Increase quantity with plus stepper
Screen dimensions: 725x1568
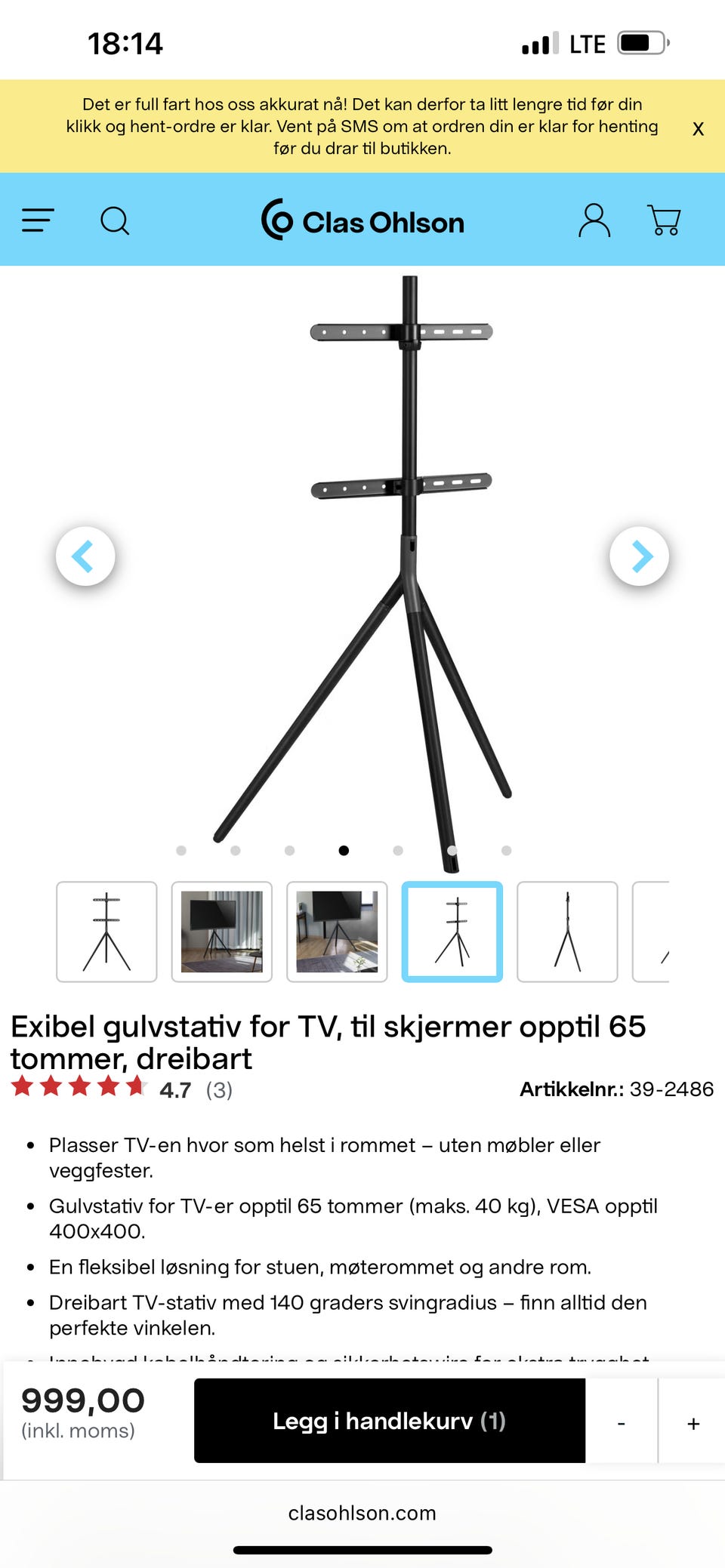tap(693, 1421)
